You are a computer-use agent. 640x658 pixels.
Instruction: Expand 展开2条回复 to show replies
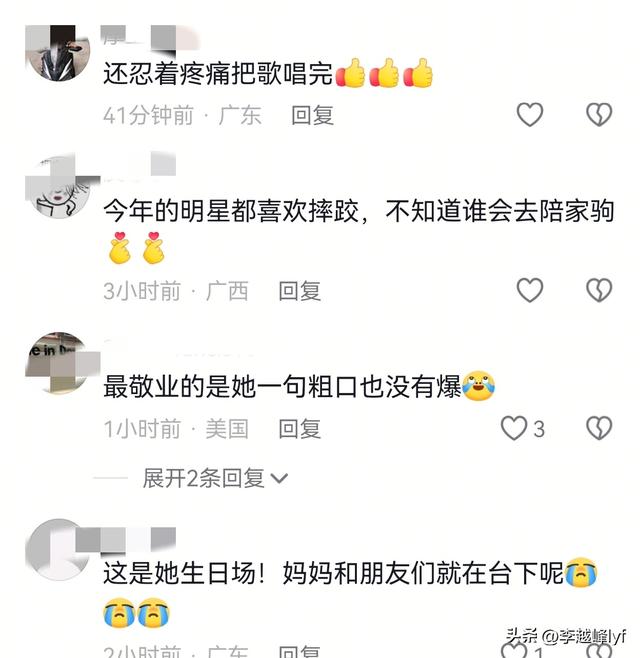[x=214, y=478]
